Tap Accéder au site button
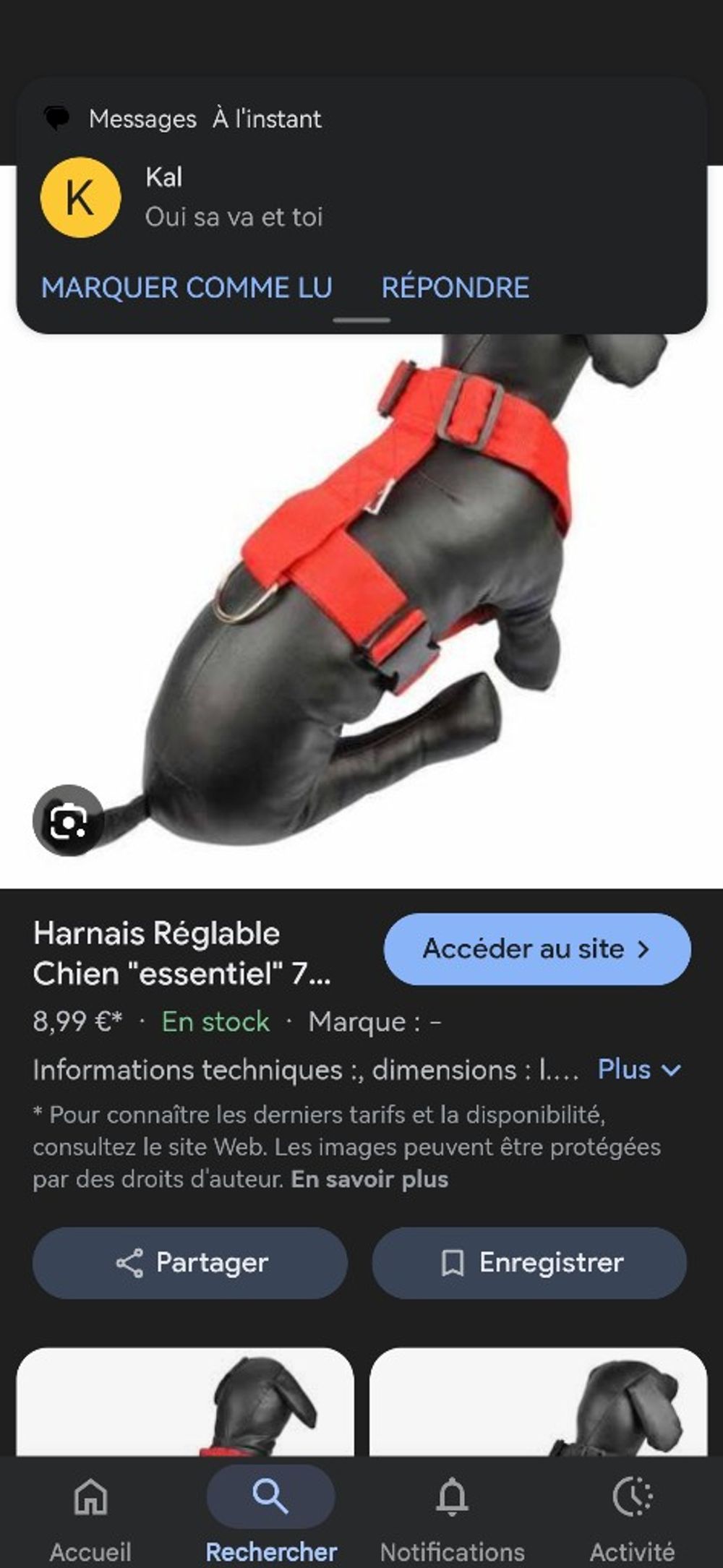 (537, 949)
